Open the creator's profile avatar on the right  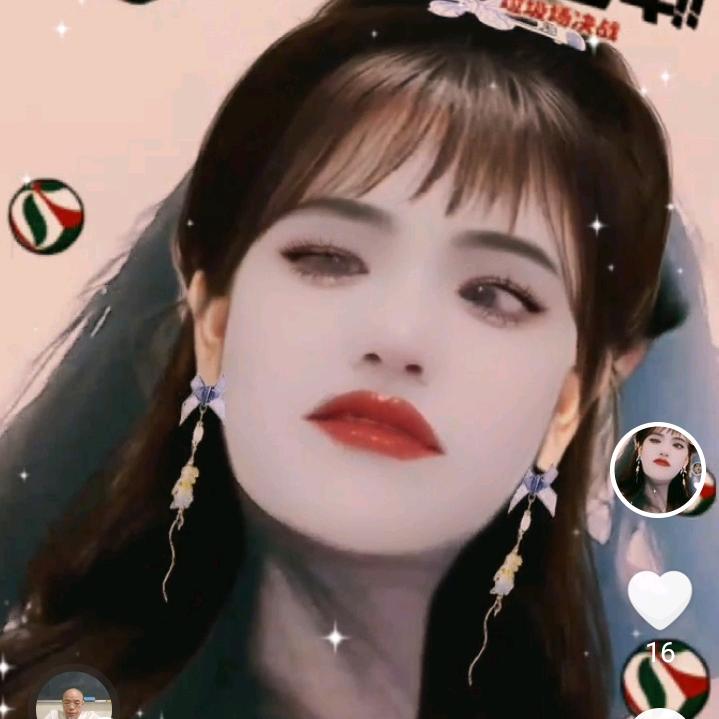click(x=658, y=469)
